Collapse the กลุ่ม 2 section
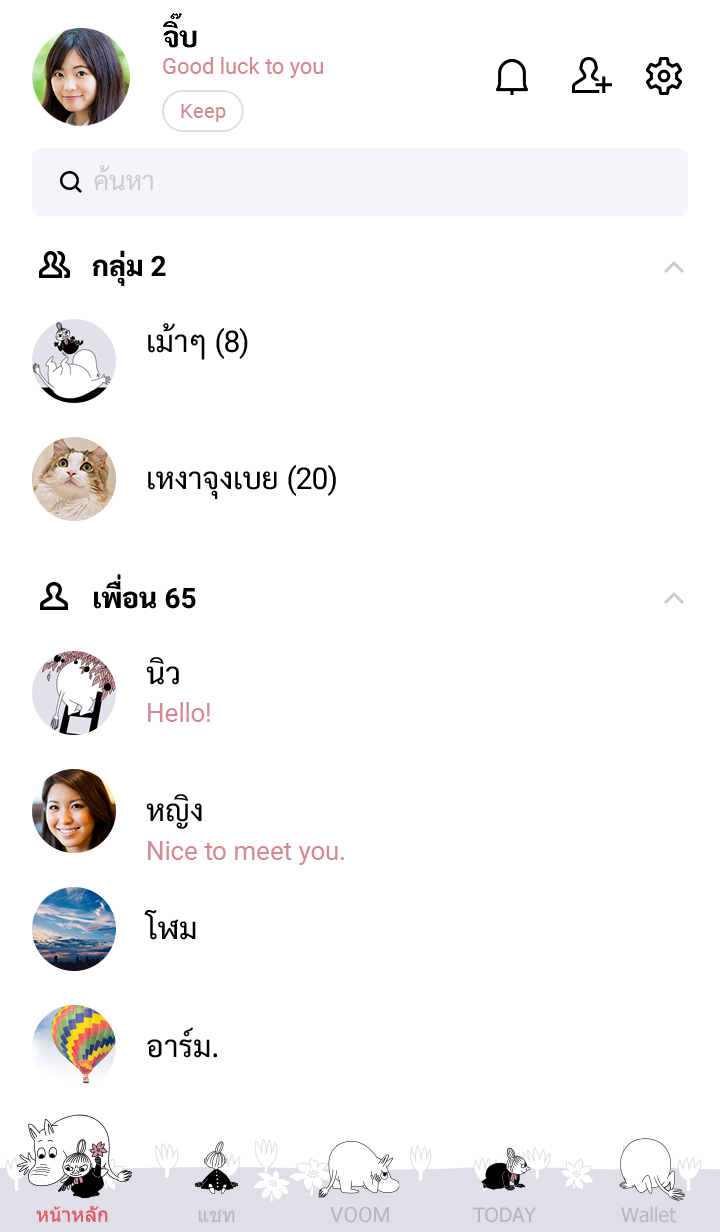 pyautogui.click(x=674, y=267)
